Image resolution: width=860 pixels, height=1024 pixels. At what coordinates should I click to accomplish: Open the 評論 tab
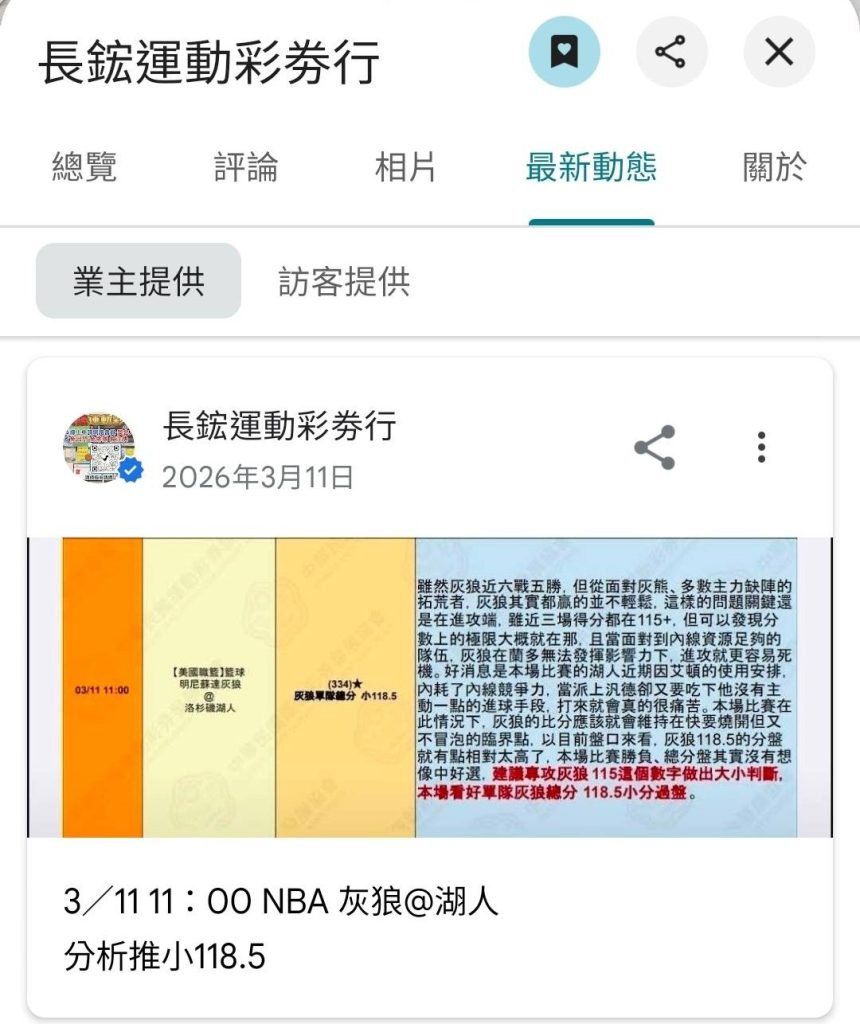(246, 167)
